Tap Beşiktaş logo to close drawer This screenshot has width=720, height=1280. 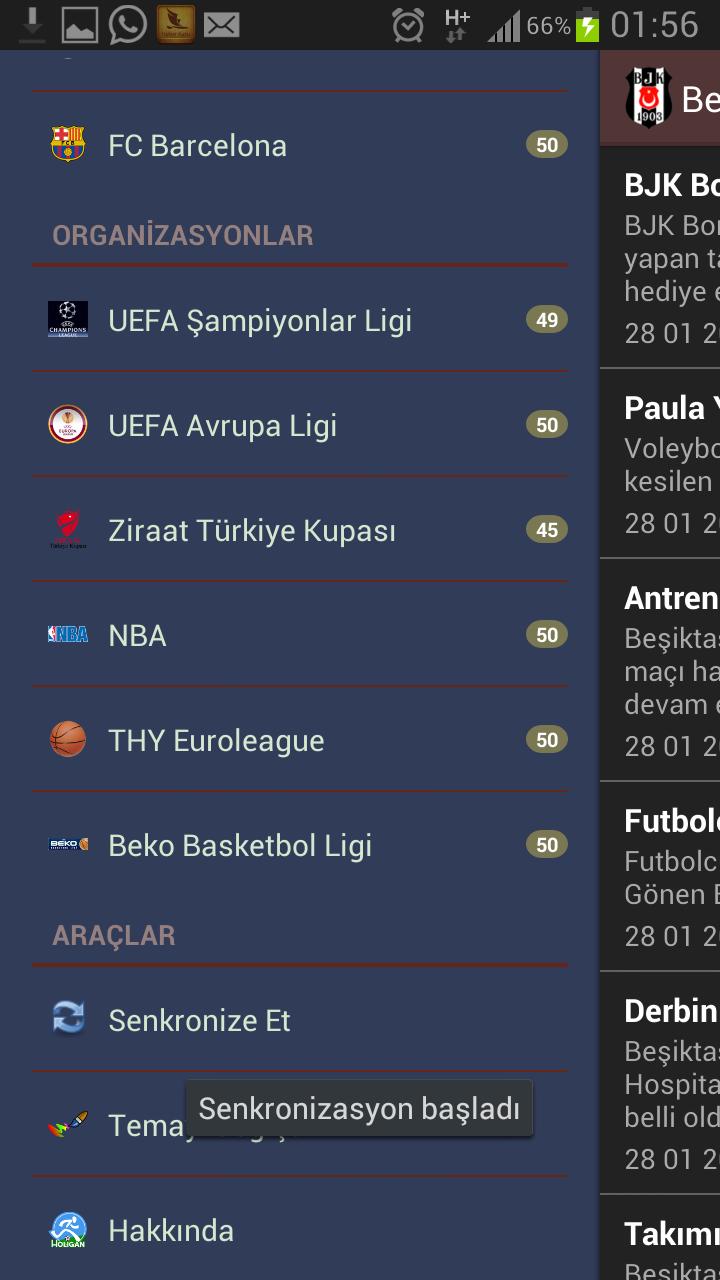pos(648,98)
